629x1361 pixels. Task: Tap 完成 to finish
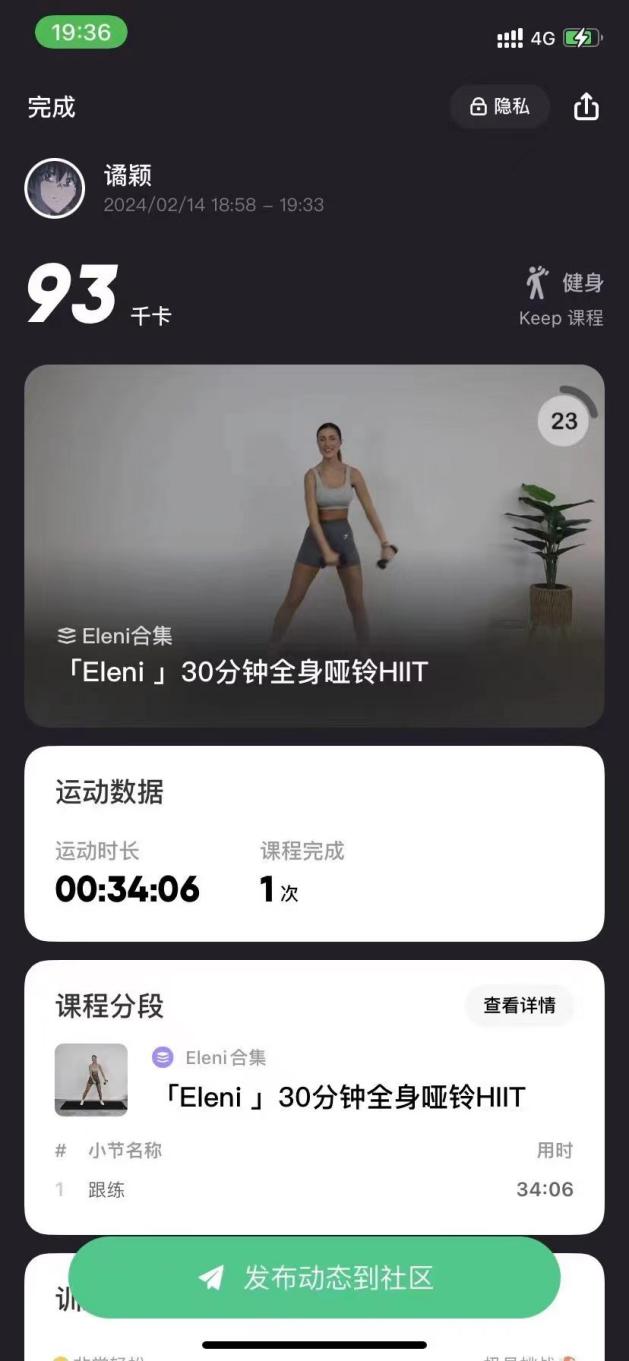click(52, 108)
